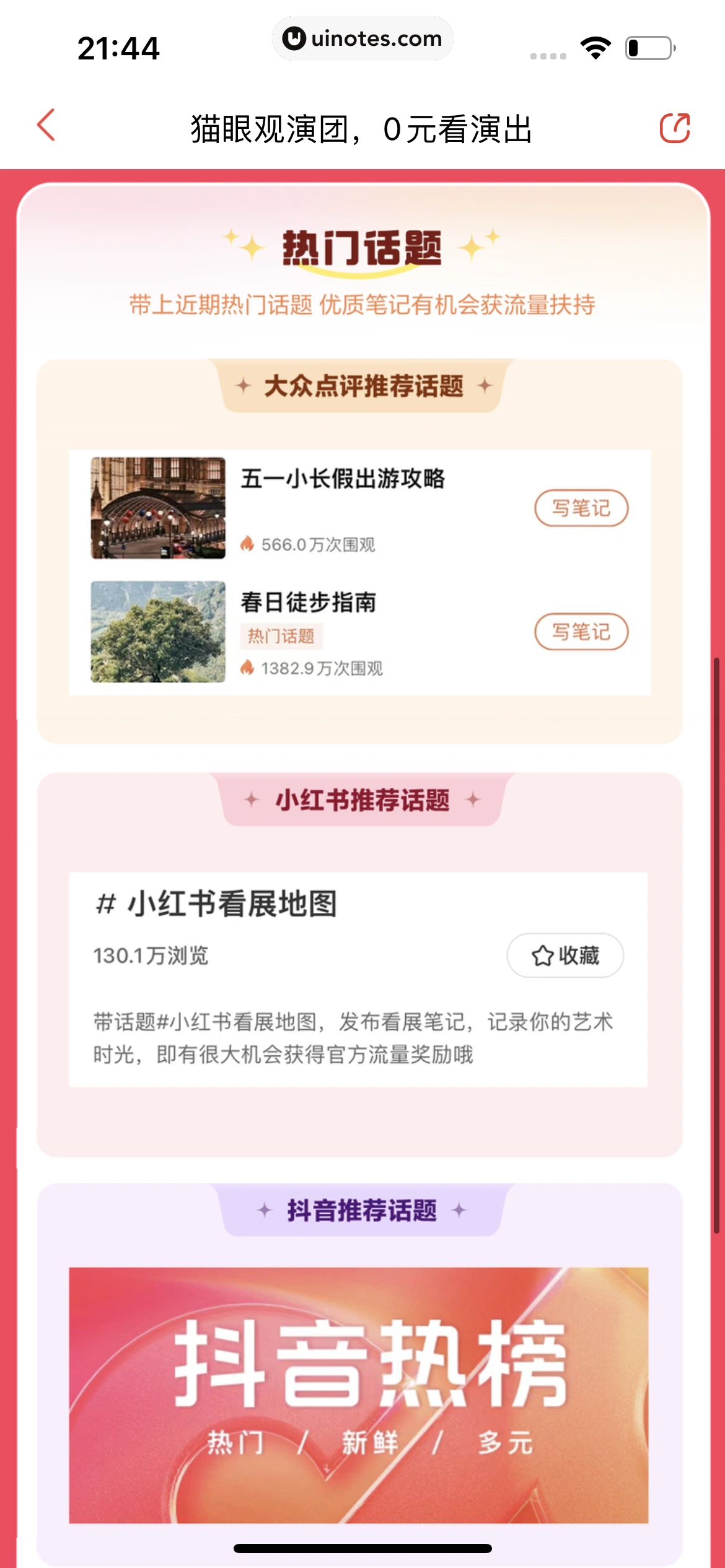The image size is (725, 1568).
Task: Open the 五一小长假出游攻略 topic
Action: coord(342,479)
